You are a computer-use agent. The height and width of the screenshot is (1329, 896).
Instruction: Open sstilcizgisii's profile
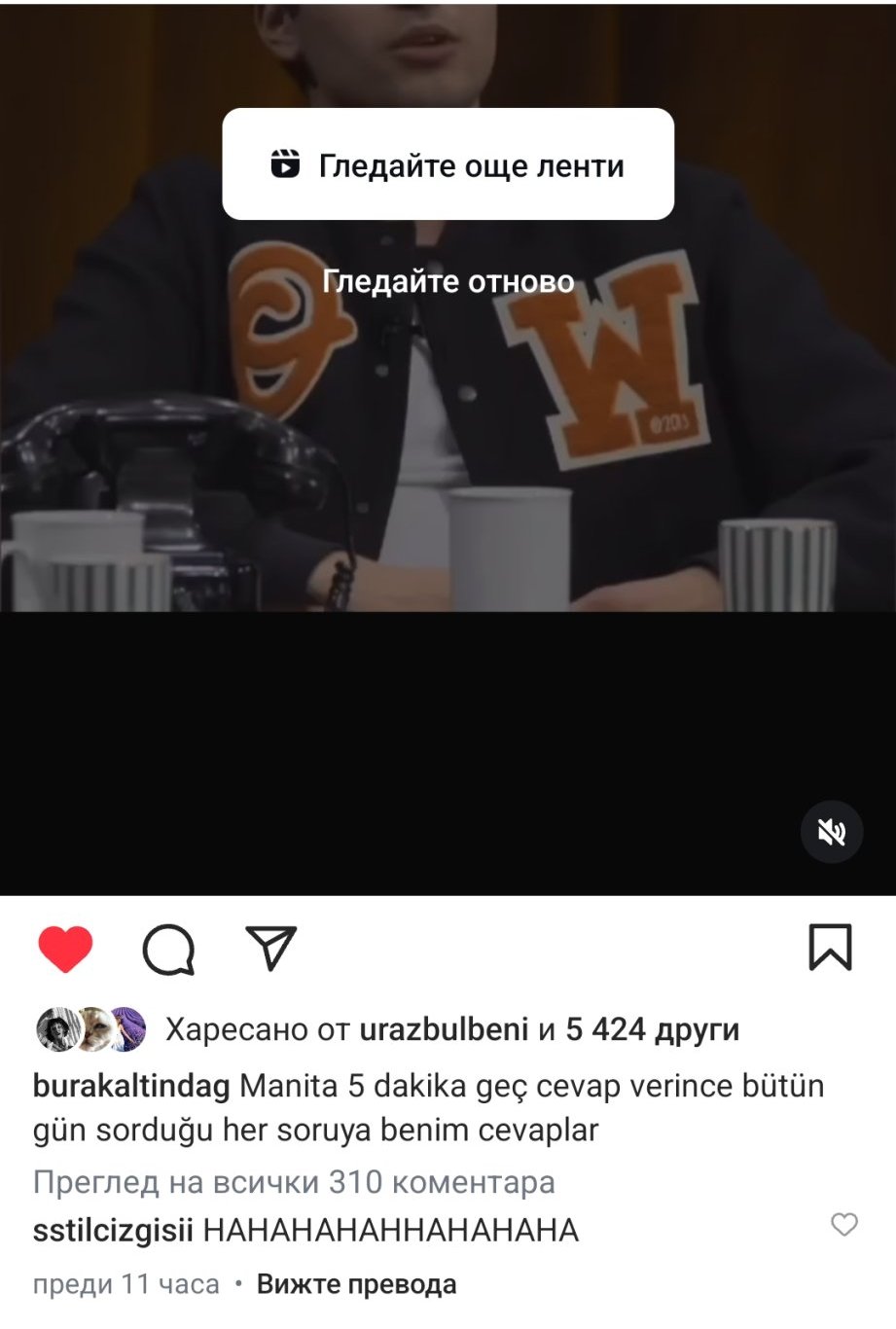(x=113, y=1231)
